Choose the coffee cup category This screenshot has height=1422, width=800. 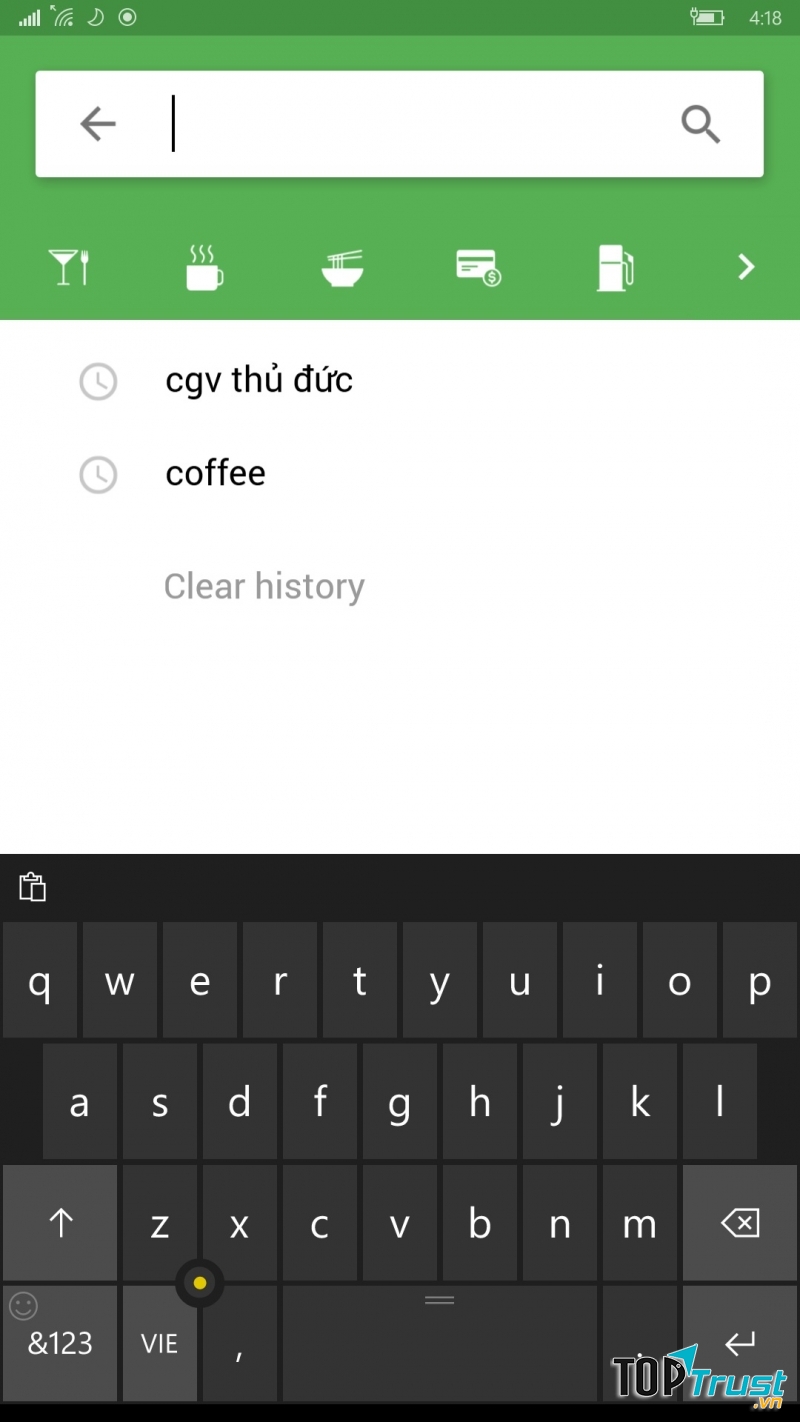point(204,267)
